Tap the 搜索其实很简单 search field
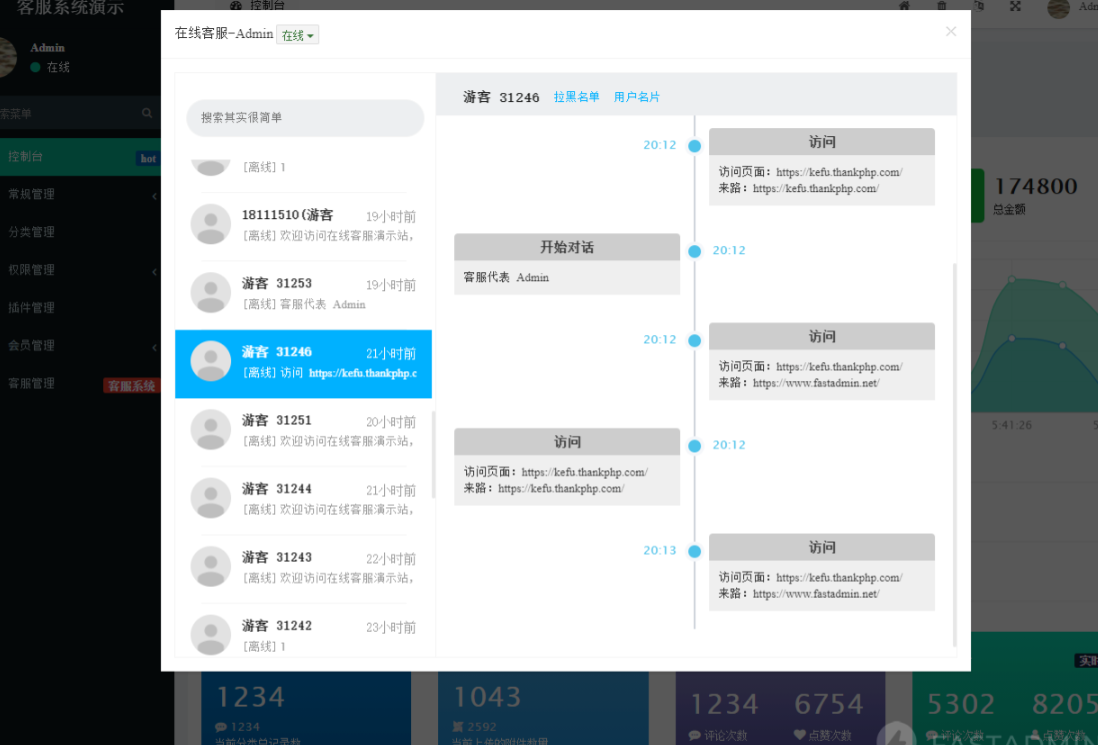 [305, 118]
